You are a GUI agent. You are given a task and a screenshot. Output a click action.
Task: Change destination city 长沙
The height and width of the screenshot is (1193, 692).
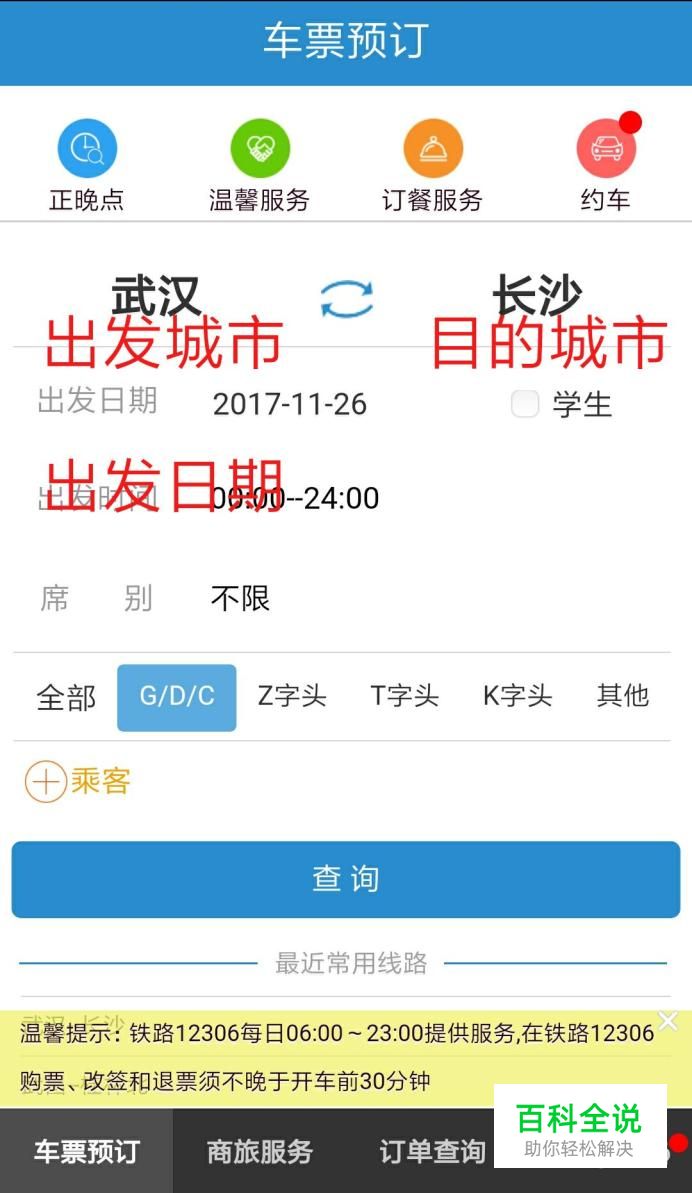pos(537,295)
